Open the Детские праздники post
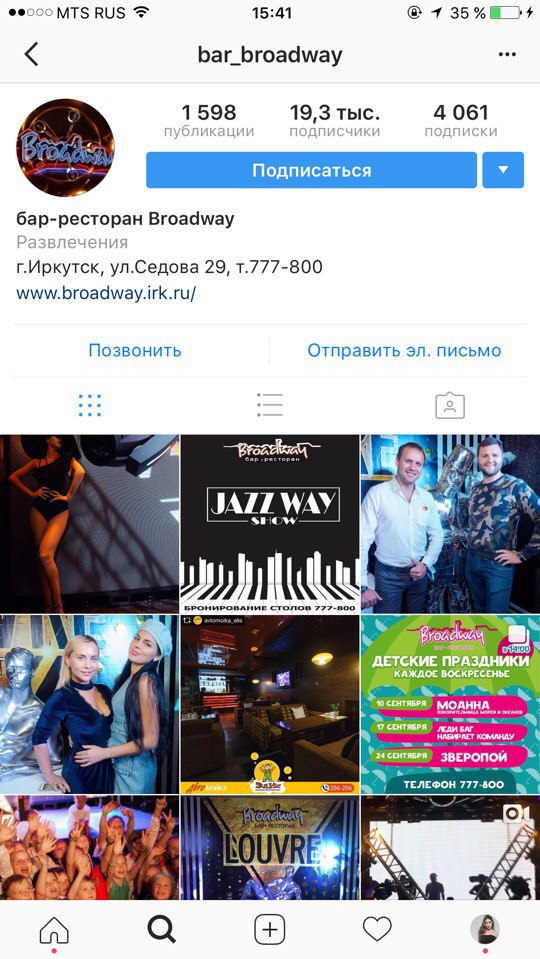This screenshot has height=959, width=540. tap(450, 704)
